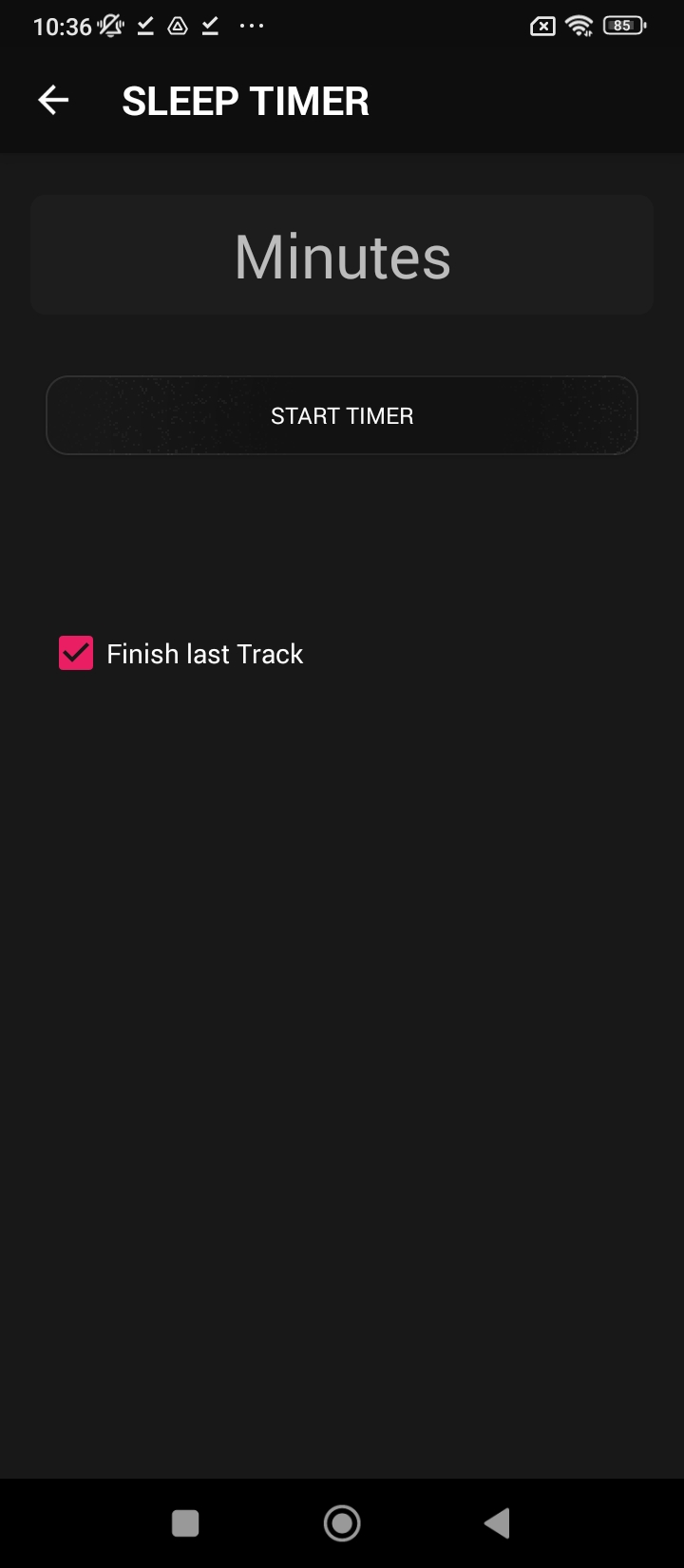Start the sleep timer
The image size is (684, 1568).
342,415
